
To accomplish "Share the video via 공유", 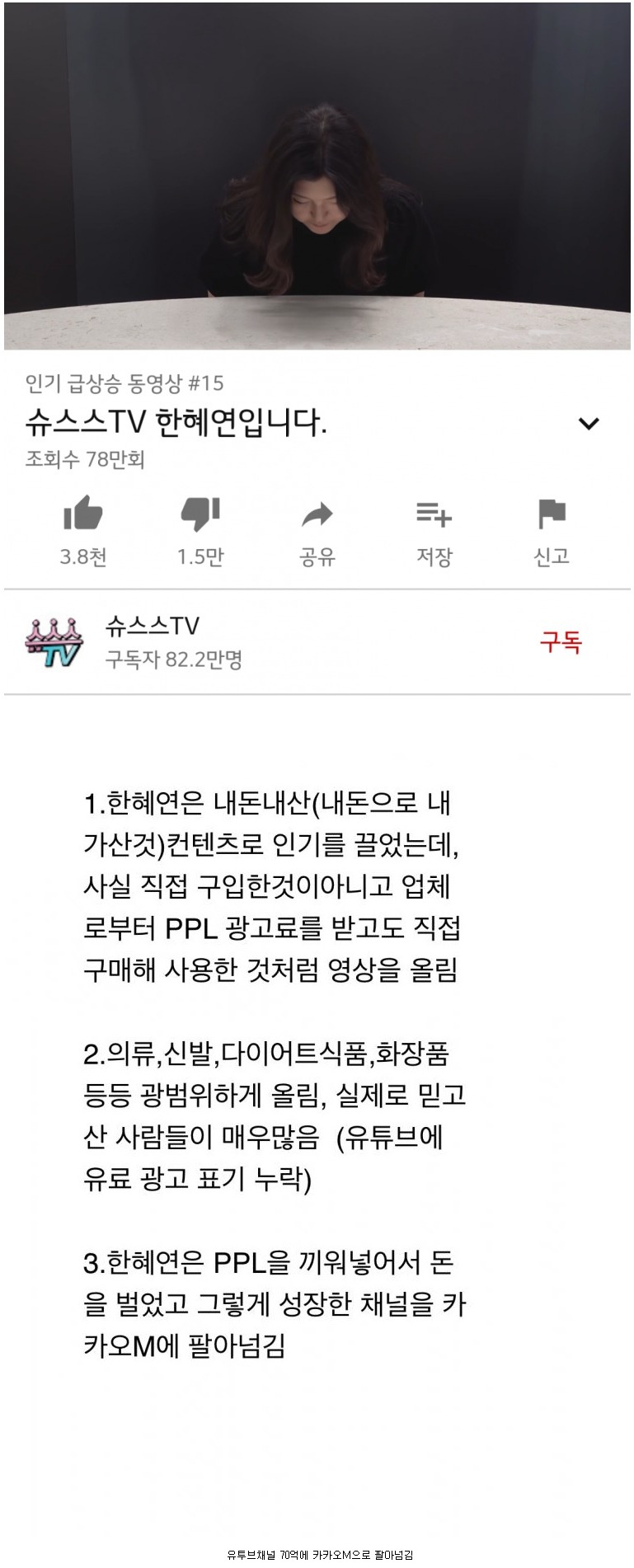I will (x=317, y=516).
